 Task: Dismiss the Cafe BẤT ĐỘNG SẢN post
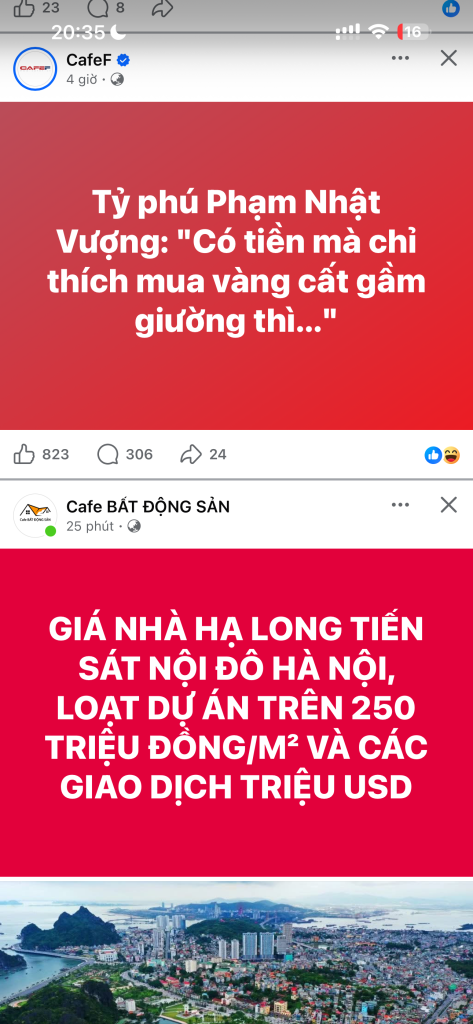[x=448, y=505]
